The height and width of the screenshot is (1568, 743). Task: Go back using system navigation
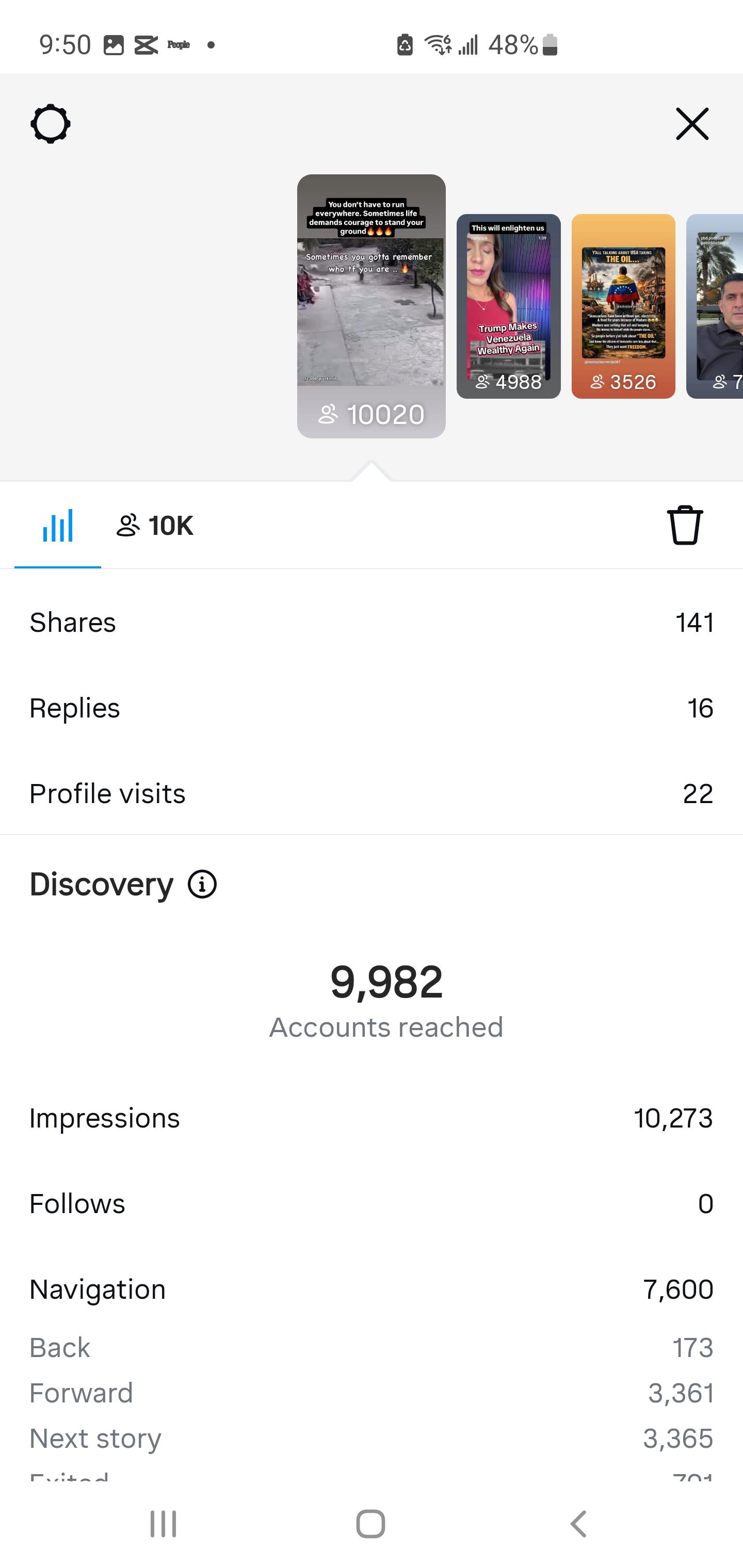[578, 1524]
